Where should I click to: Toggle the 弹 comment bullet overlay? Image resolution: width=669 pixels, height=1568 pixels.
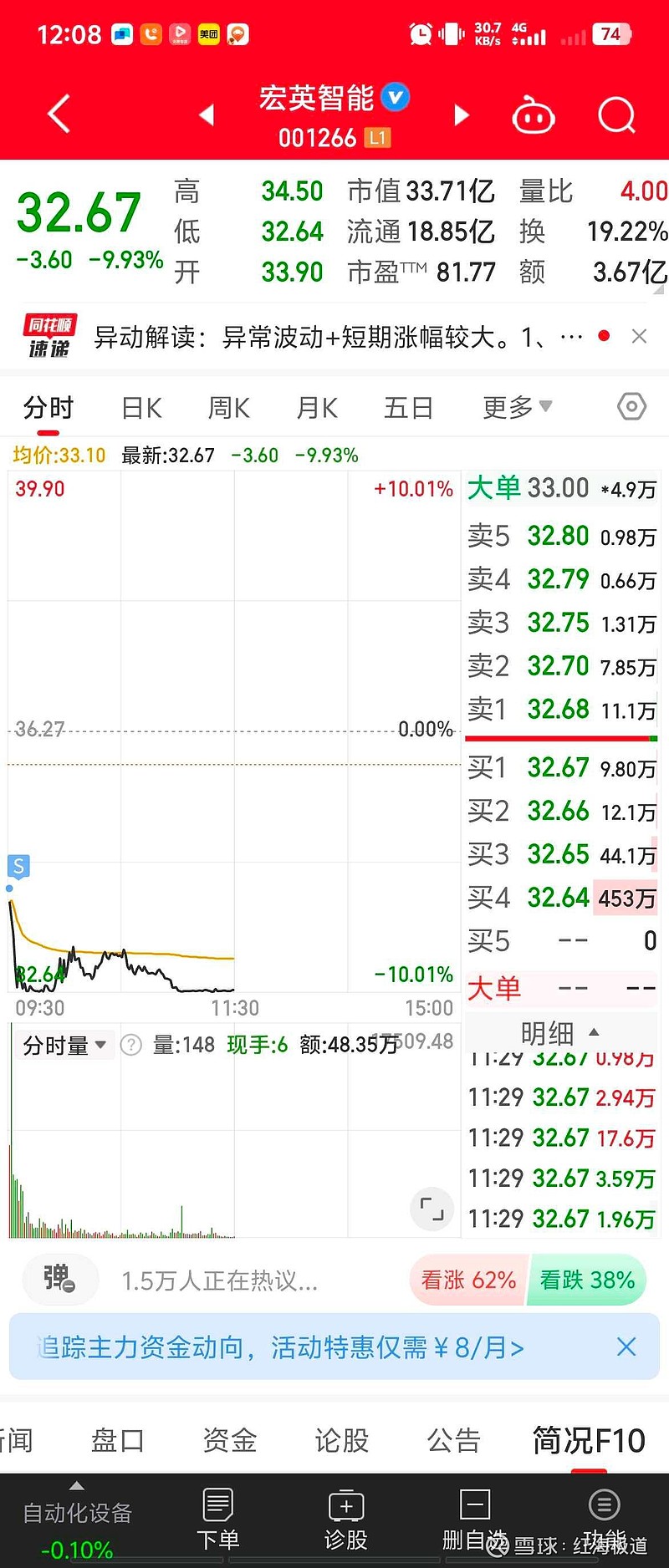59,1280
